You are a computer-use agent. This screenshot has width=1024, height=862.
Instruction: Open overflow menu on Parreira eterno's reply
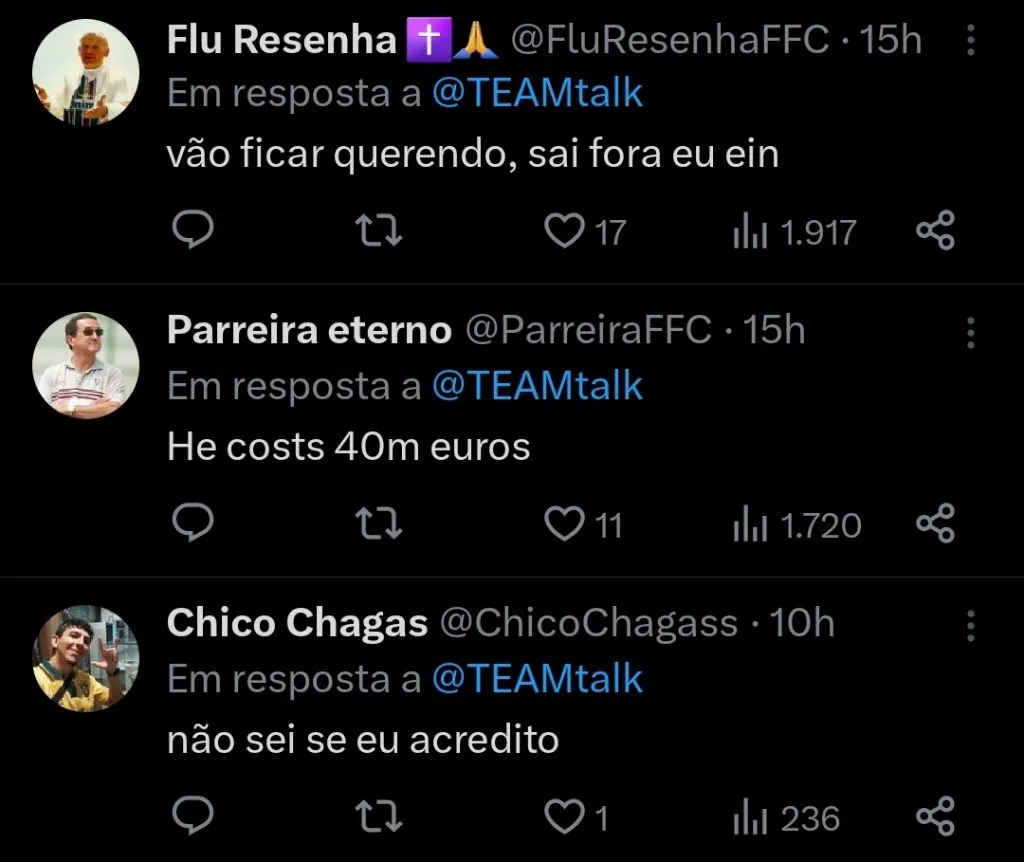click(970, 332)
